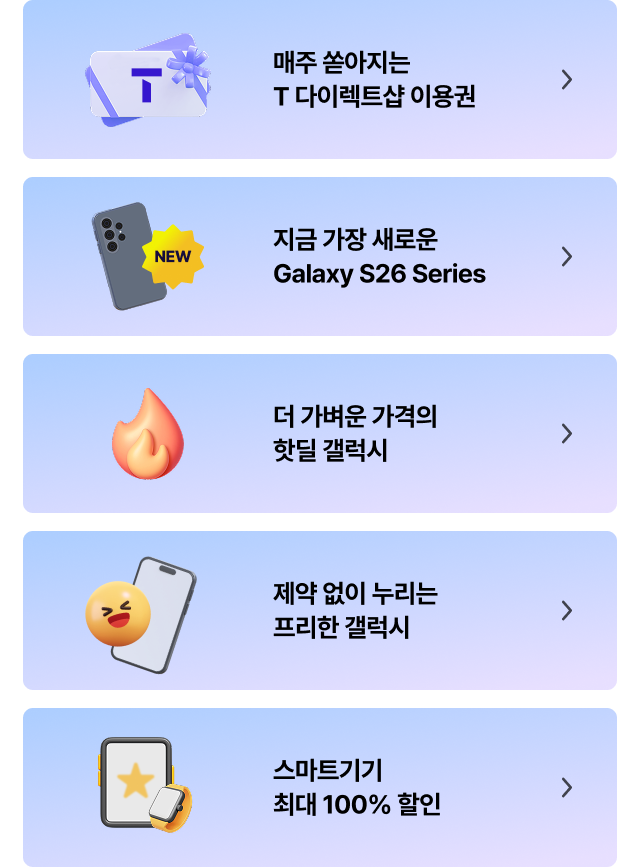
Task: Open the 핫딜 갤럭시 deals card
Action: (320, 434)
